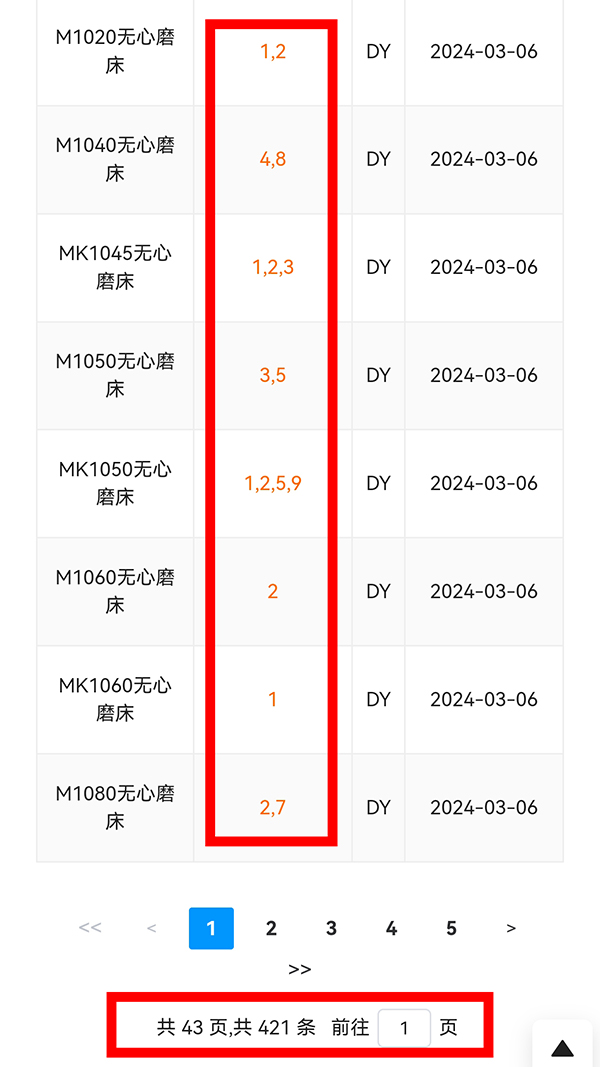600x1067 pixels.
Task: Tap the go-to page number field
Action: pyautogui.click(x=404, y=1027)
